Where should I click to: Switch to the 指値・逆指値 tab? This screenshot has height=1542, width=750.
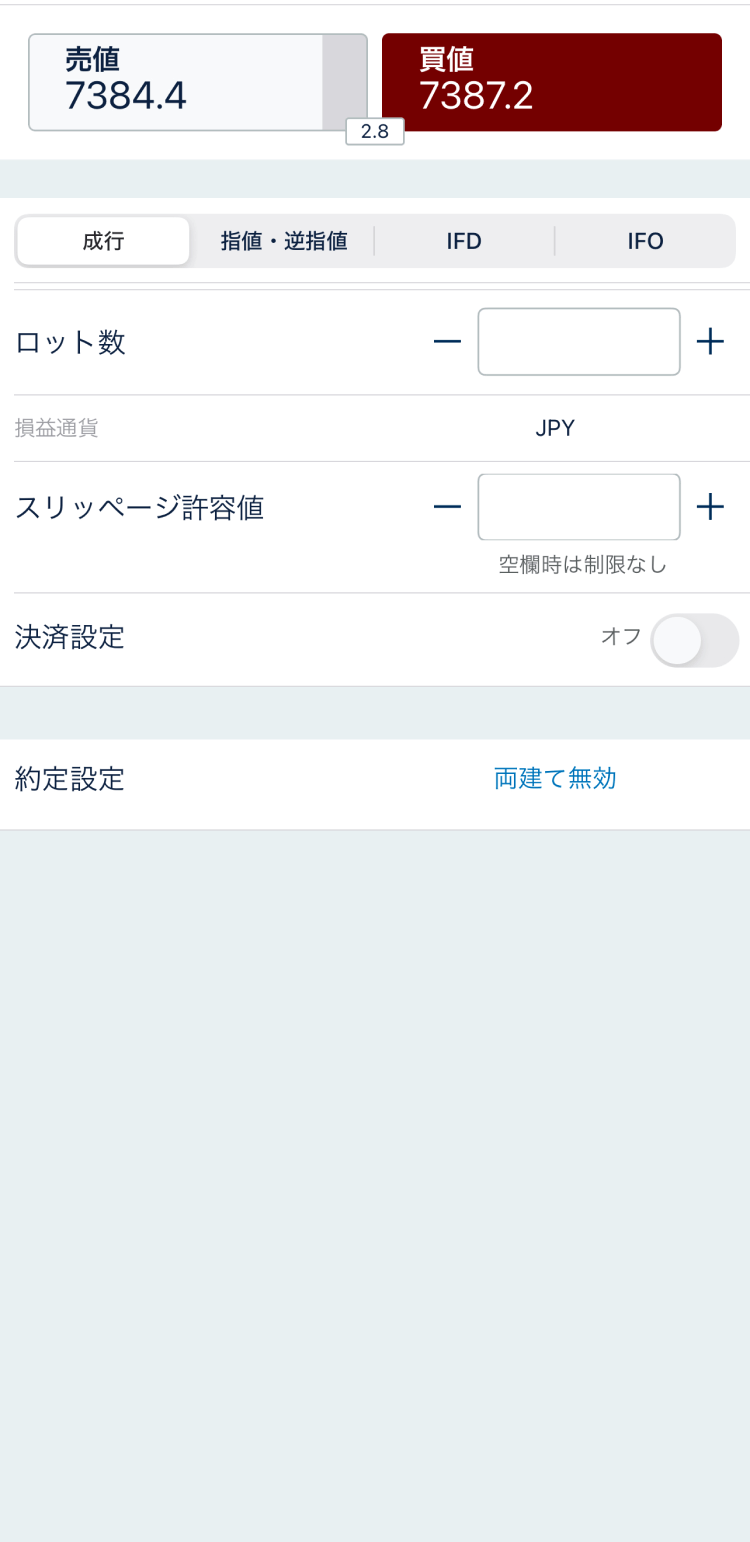283,241
